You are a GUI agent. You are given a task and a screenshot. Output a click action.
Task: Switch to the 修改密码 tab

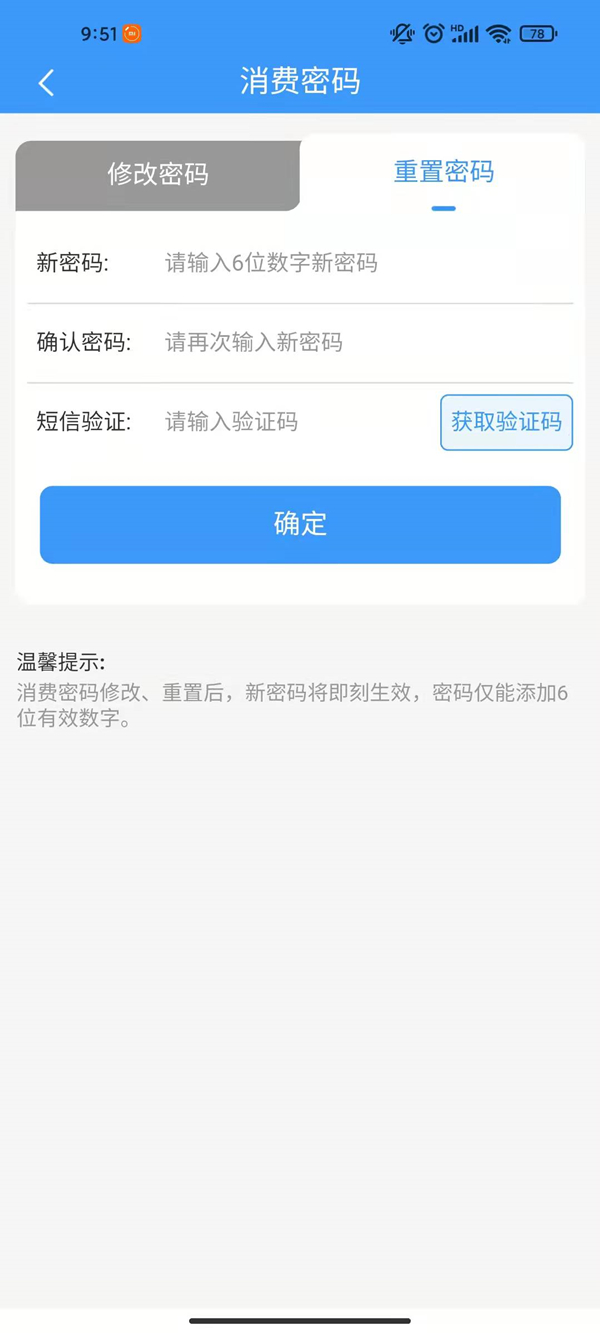click(158, 175)
